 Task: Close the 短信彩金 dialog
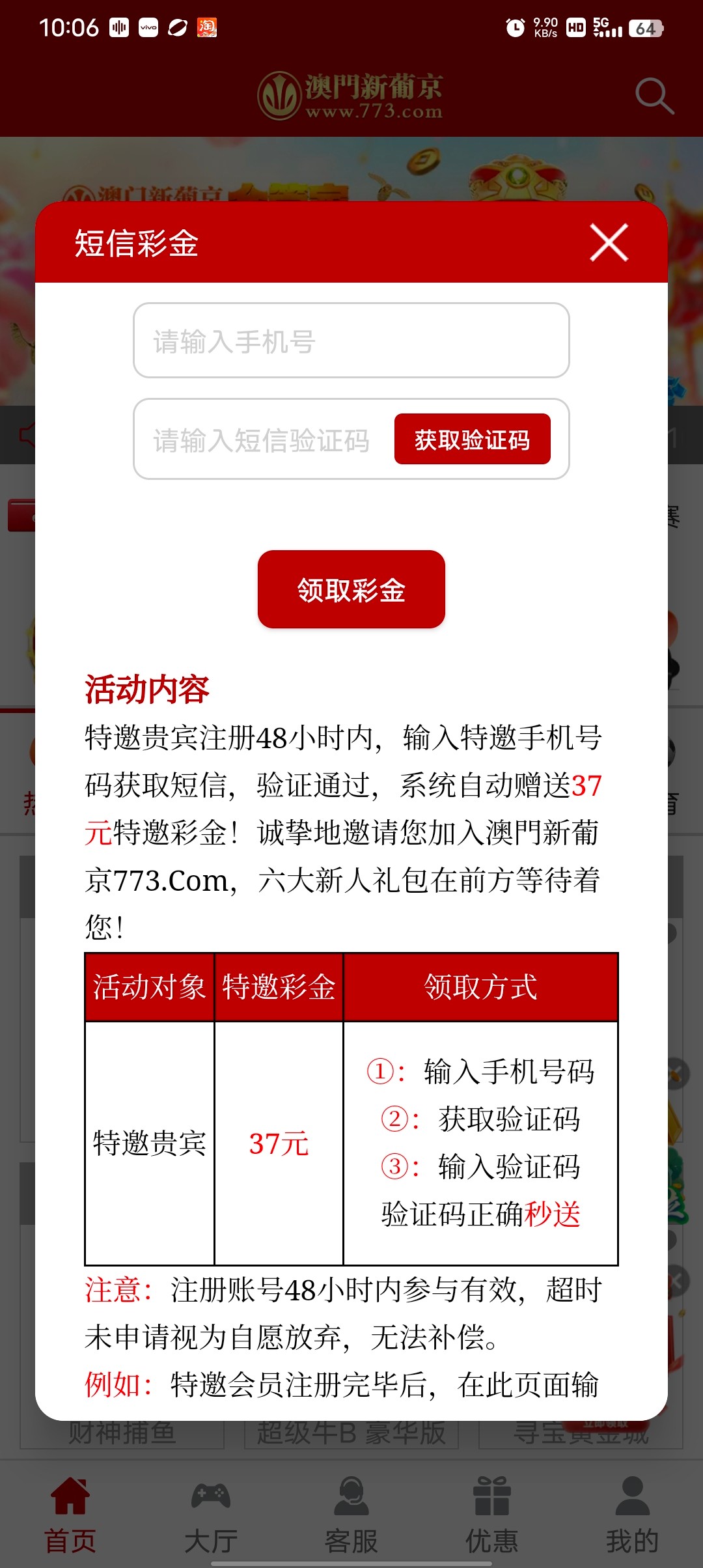tap(609, 242)
